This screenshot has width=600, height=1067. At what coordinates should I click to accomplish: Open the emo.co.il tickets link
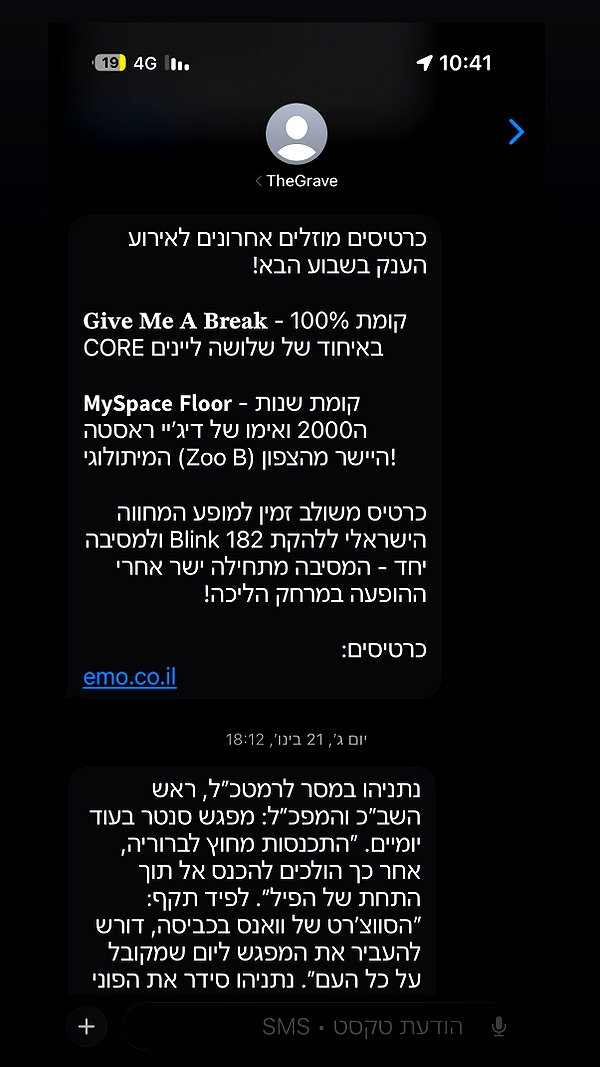coord(130,677)
